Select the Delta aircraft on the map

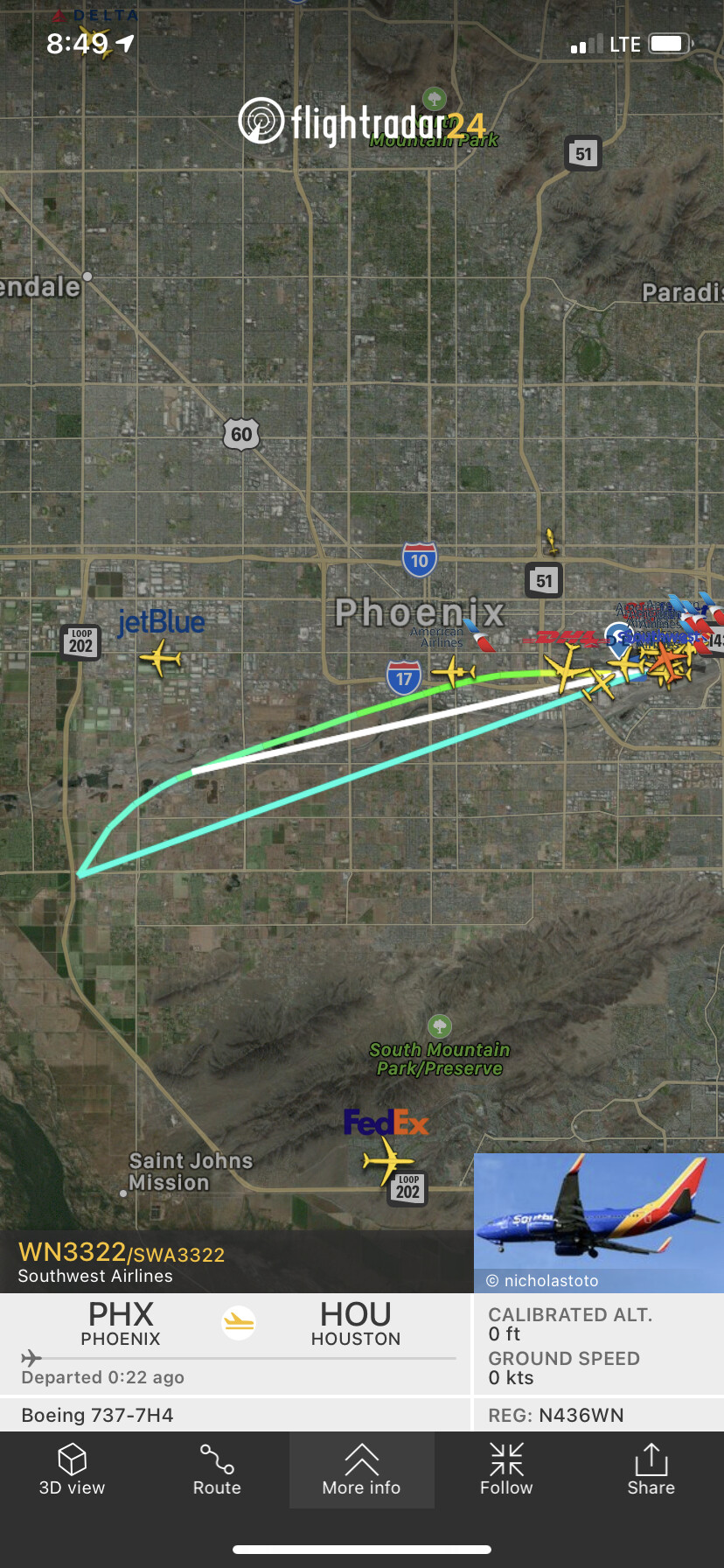point(95,38)
